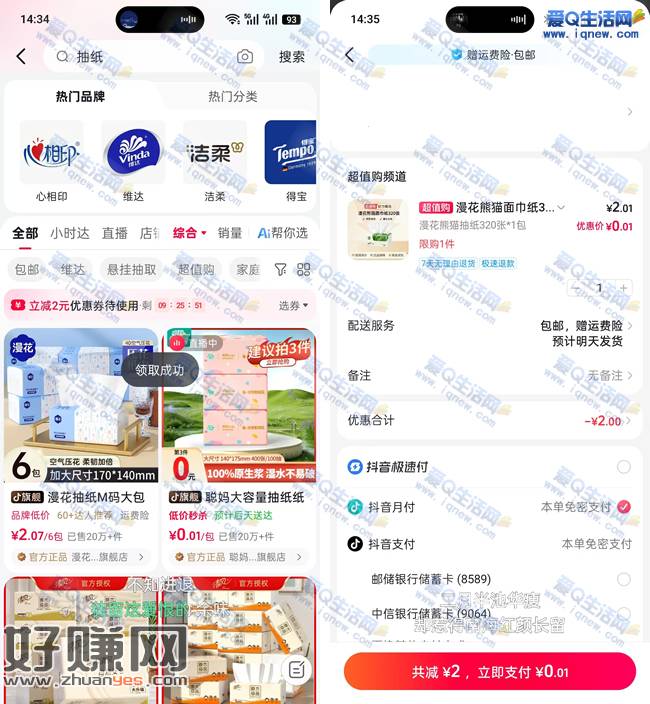Image resolution: width=650 pixels, height=704 pixels.
Task: Open the 综合 sort dropdown
Action: pyautogui.click(x=189, y=233)
